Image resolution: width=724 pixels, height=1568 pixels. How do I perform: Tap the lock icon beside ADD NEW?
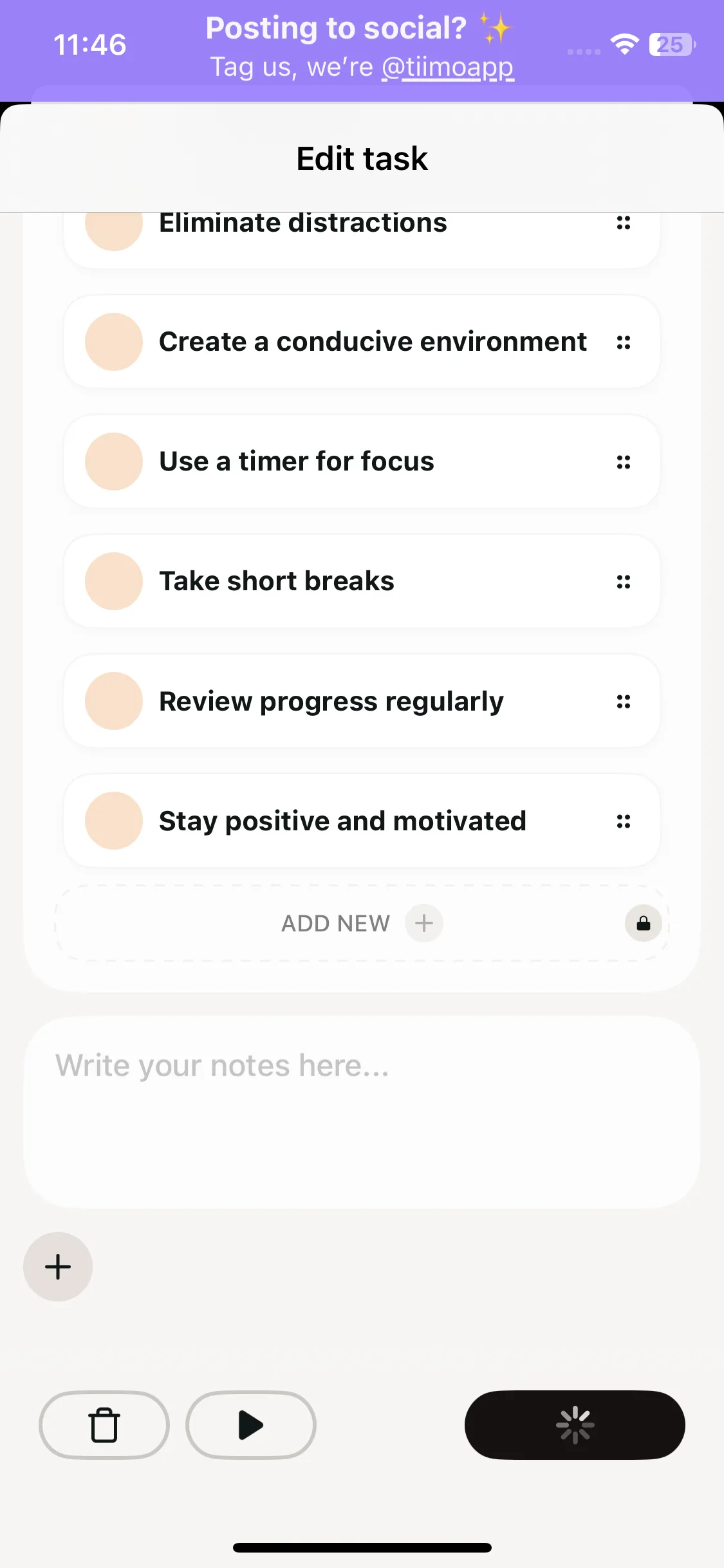643,923
